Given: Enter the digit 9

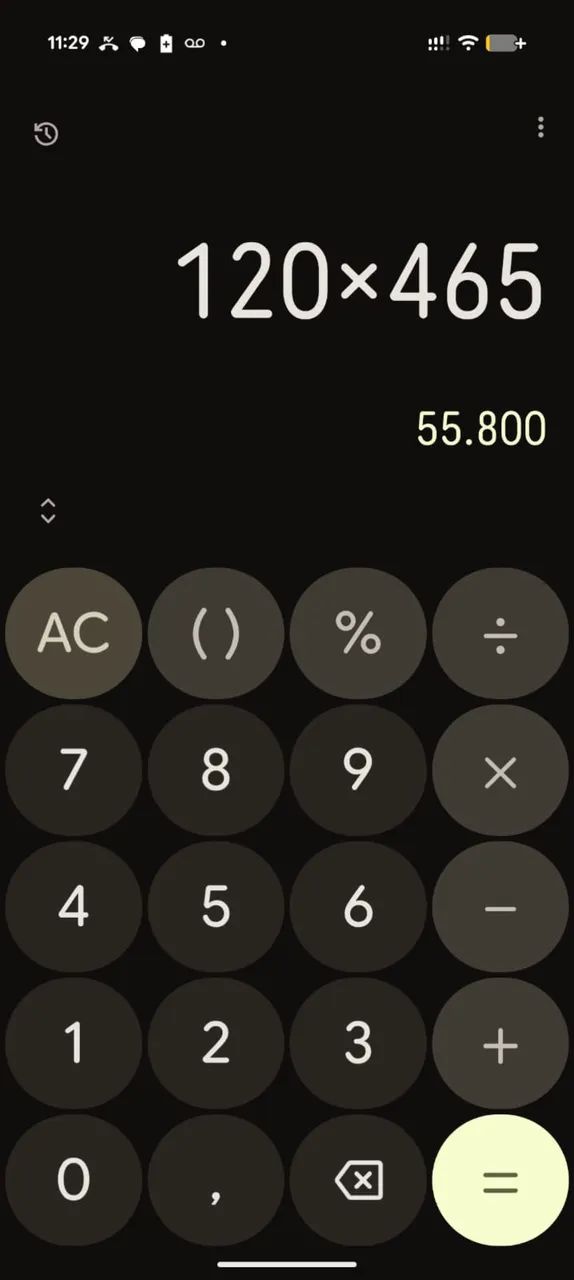Looking at the screenshot, I should pos(358,770).
